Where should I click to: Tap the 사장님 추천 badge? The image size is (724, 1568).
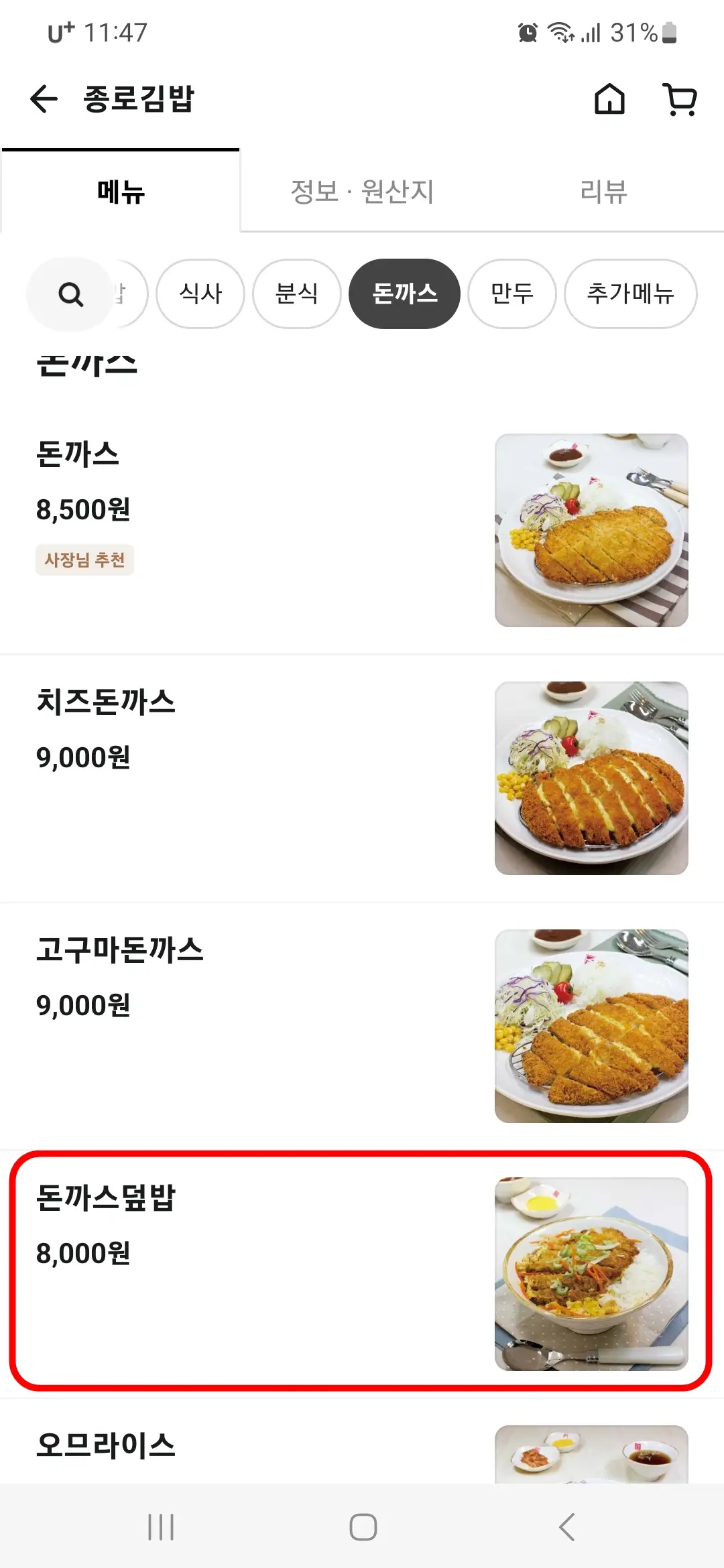85,560
